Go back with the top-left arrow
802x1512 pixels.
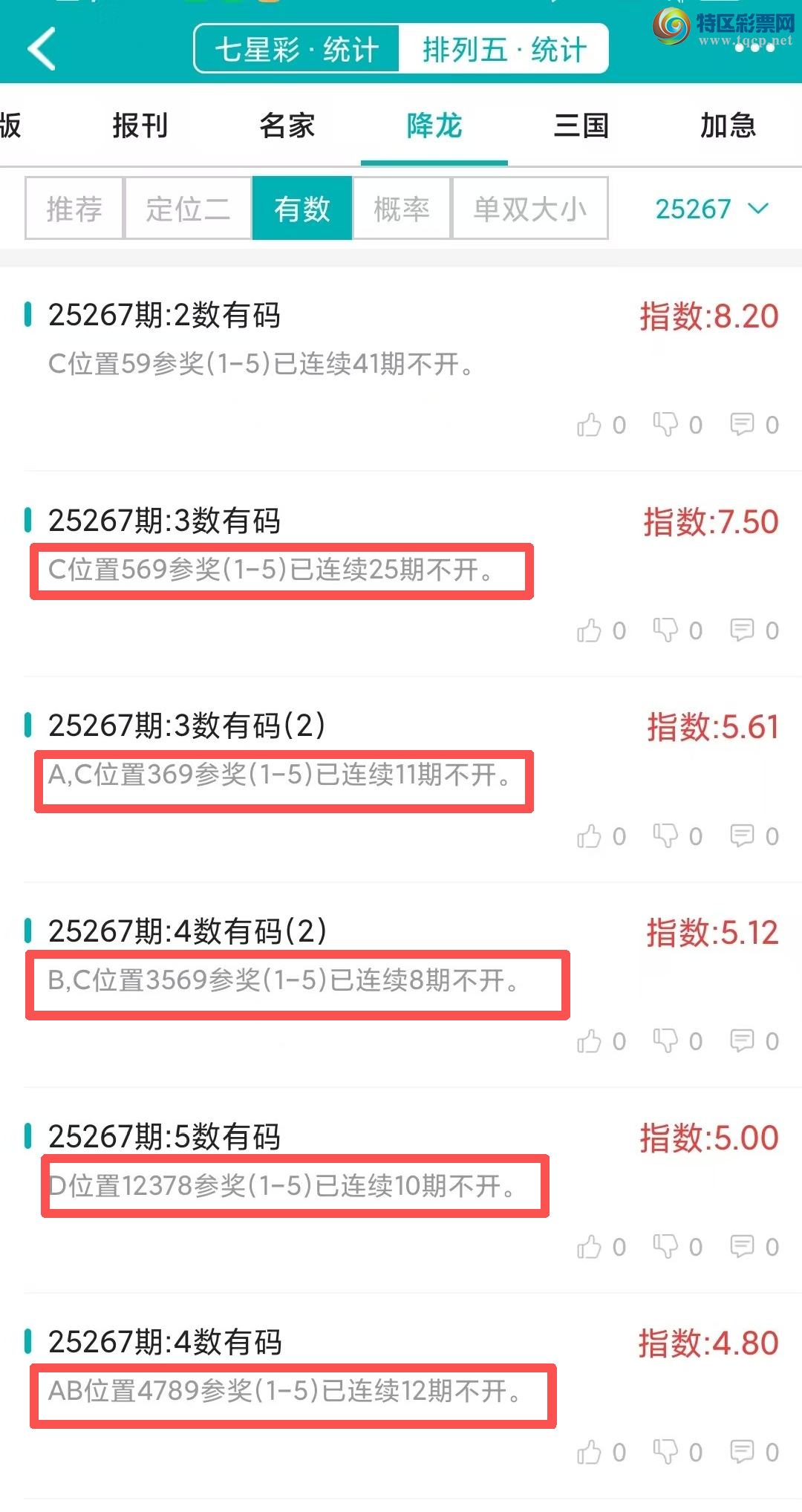(42, 49)
